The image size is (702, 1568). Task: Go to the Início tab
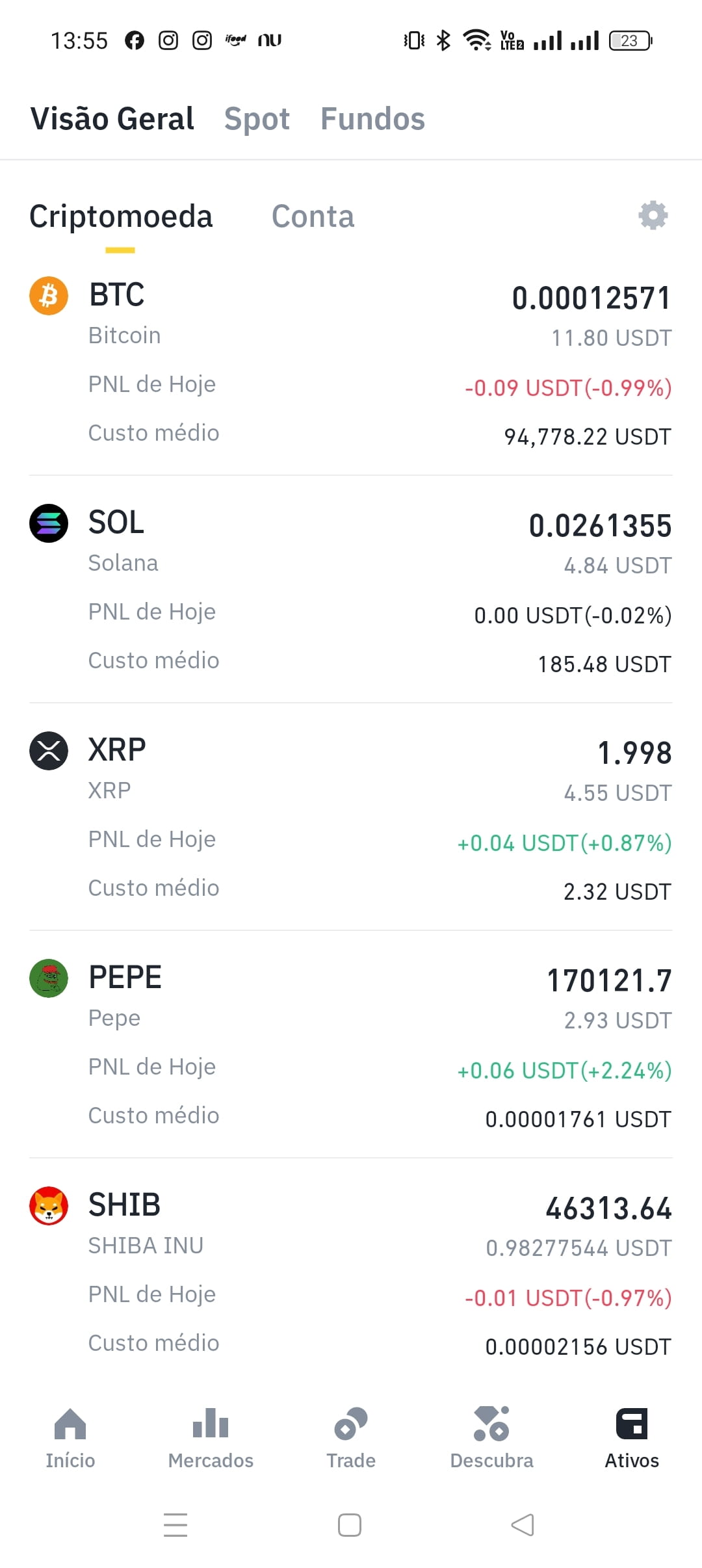pyautogui.click(x=70, y=1438)
